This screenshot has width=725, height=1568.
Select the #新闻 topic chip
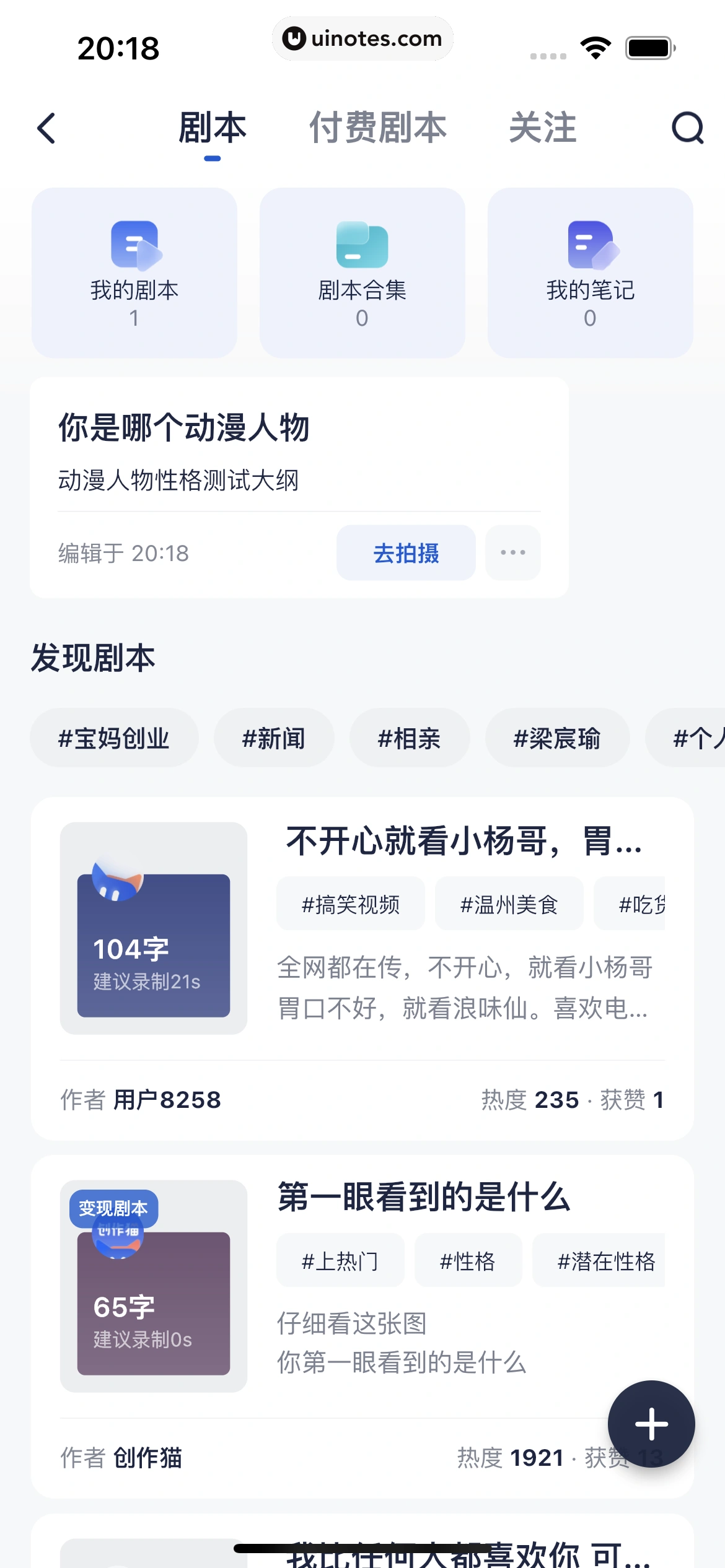tap(274, 738)
